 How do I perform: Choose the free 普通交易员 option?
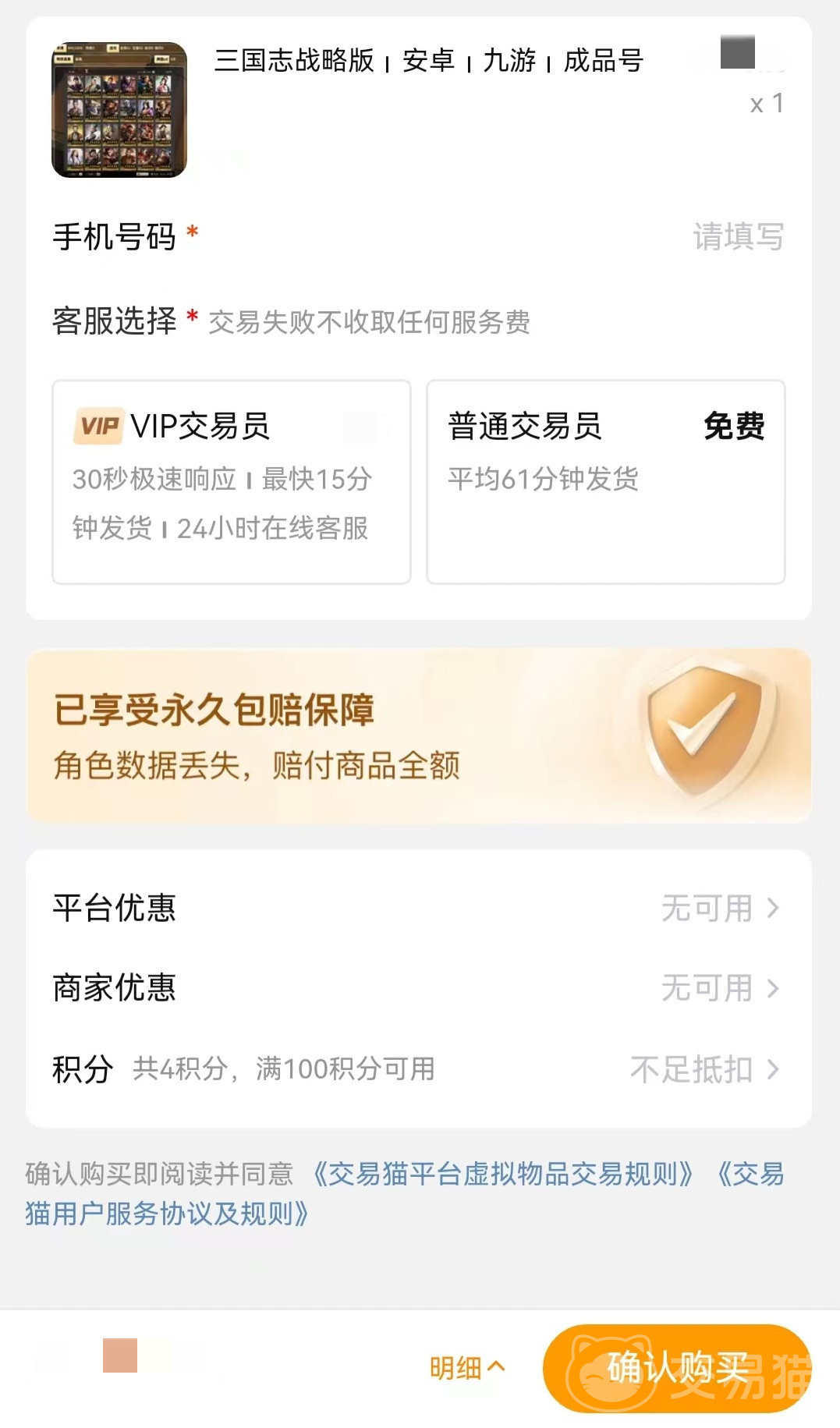(x=605, y=481)
